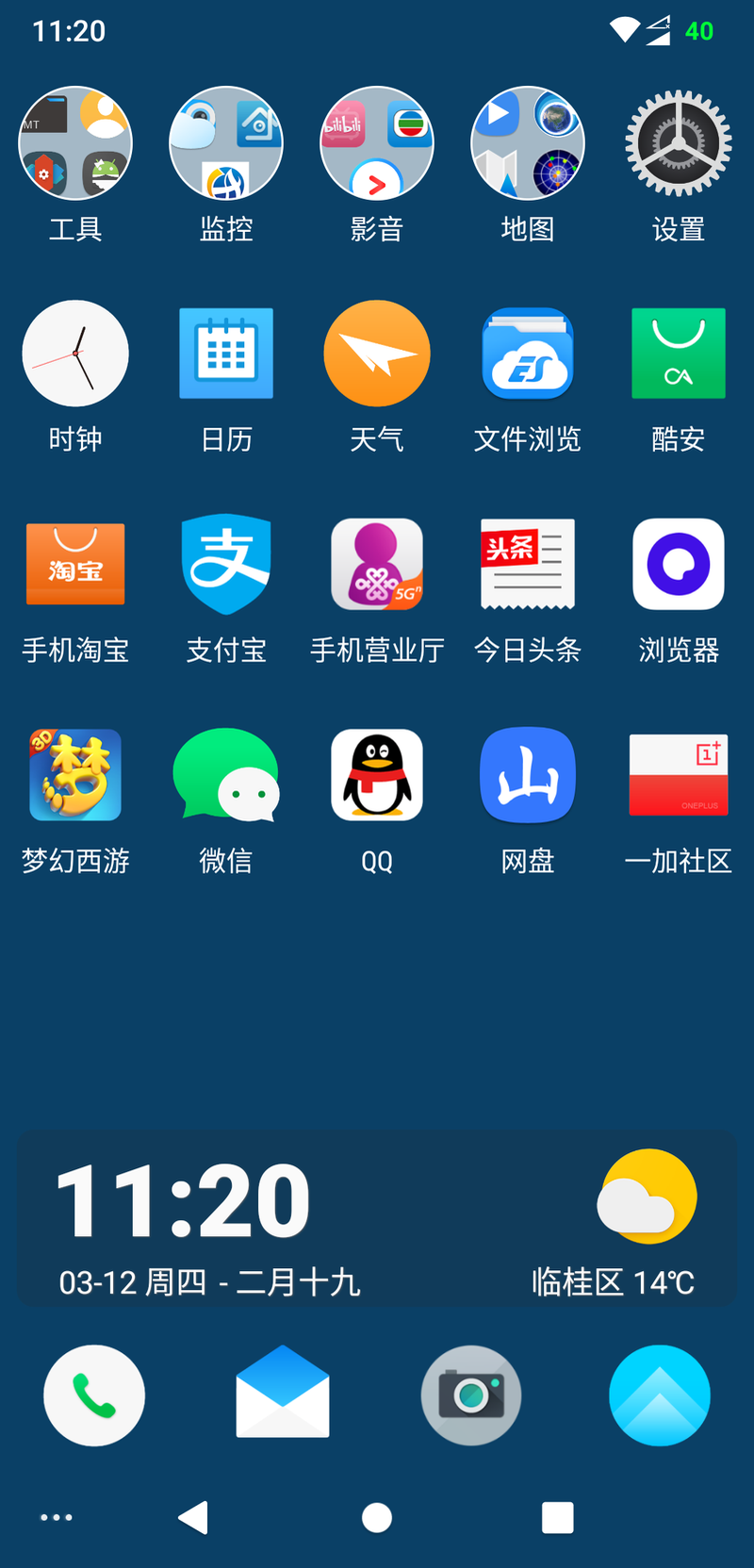Open the 文件浏览 file manager
754x1568 pixels.
(x=528, y=354)
